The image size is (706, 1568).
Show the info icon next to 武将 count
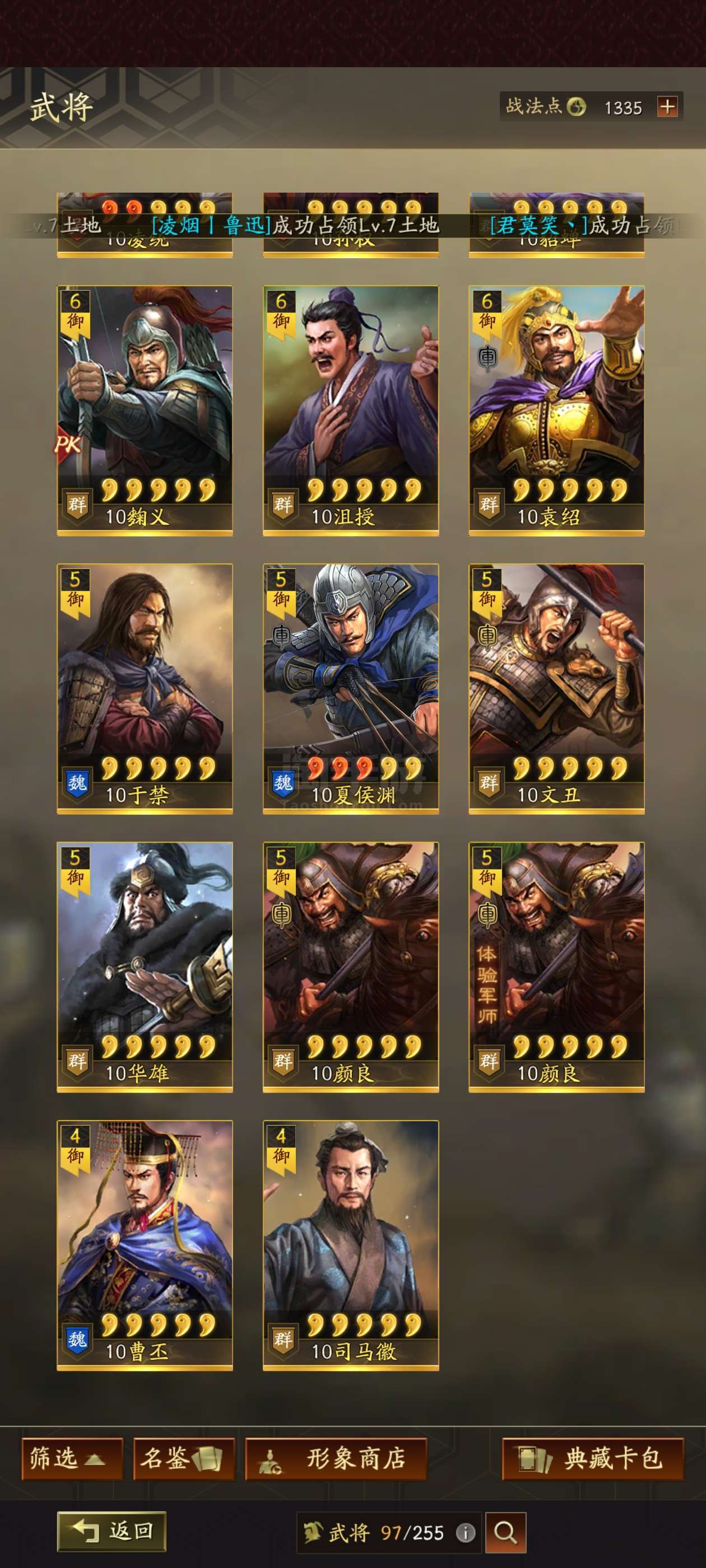point(466,1533)
